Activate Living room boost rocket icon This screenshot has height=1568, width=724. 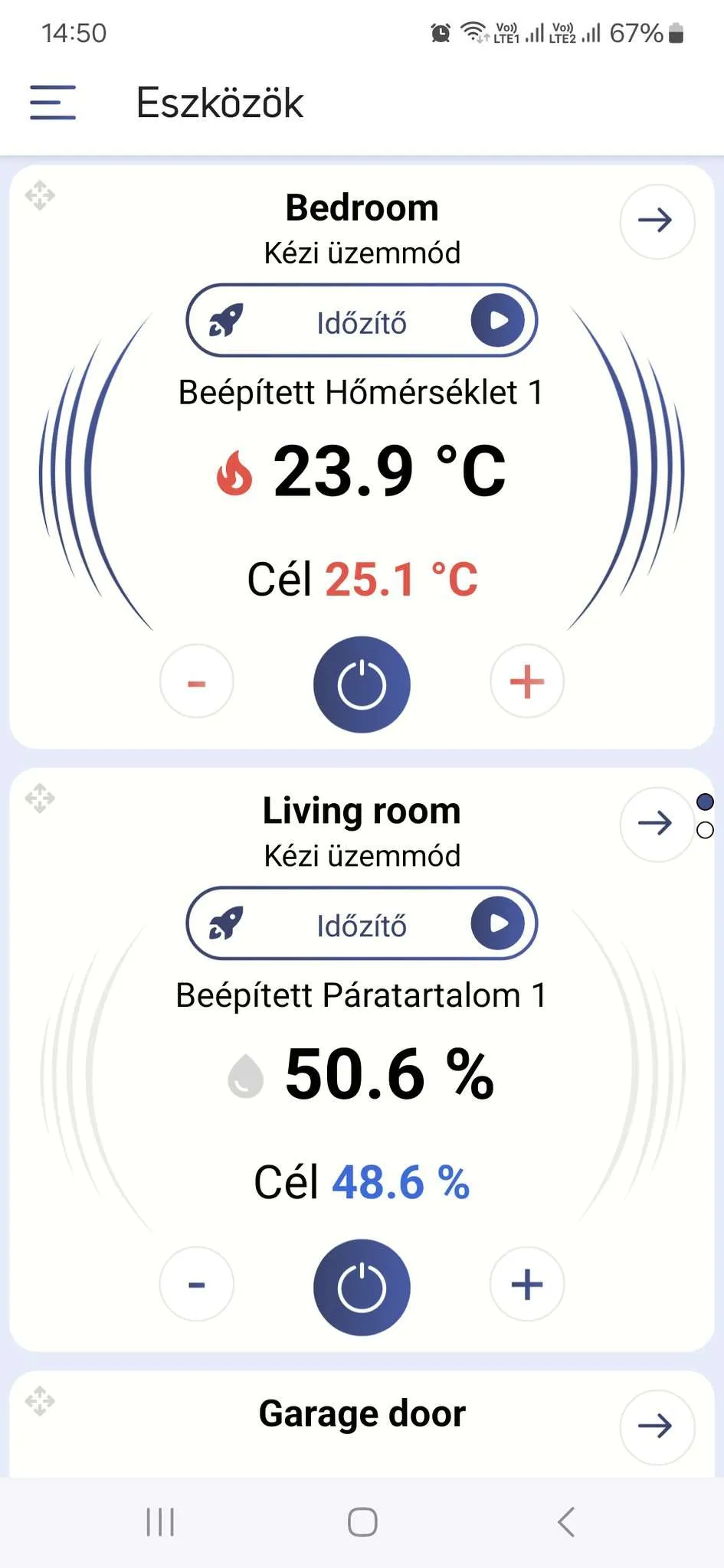pos(226,923)
